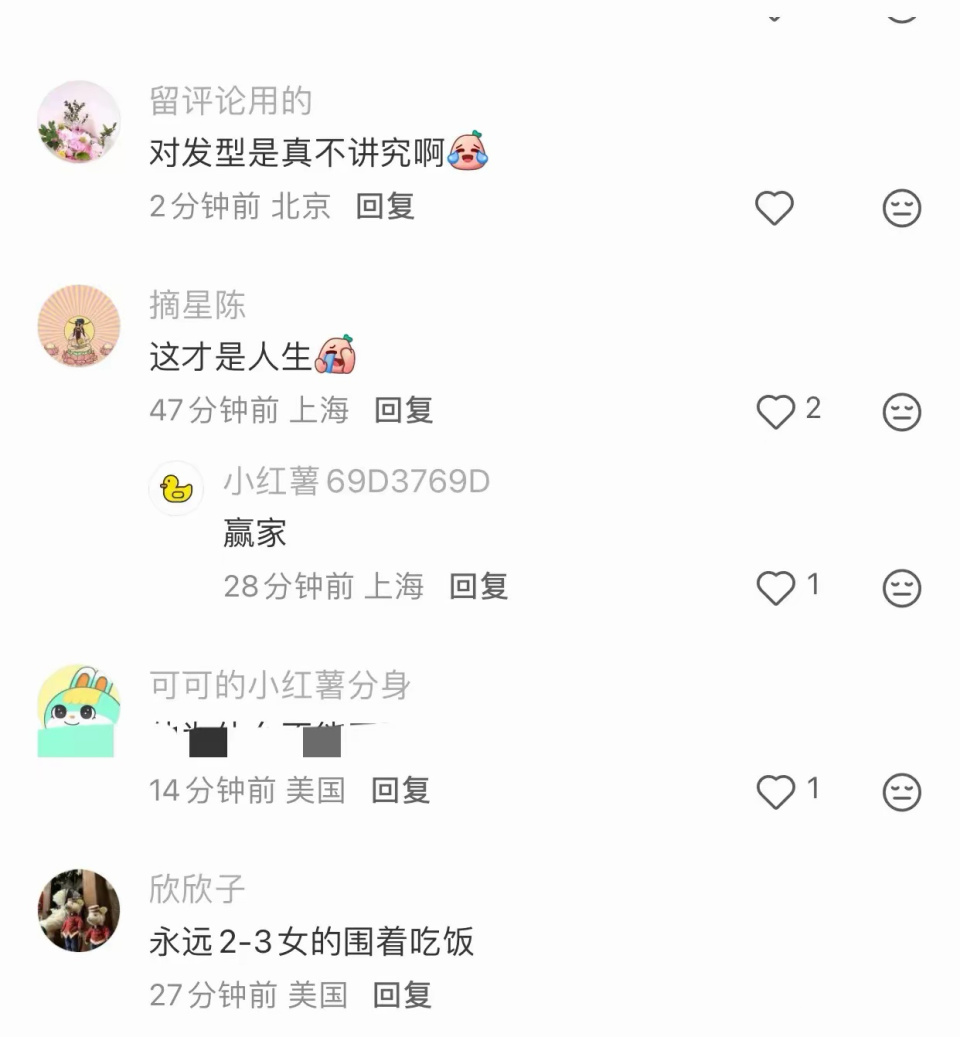Click the heart icon on 留评论用的's comment
The image size is (960, 1037).
click(773, 209)
